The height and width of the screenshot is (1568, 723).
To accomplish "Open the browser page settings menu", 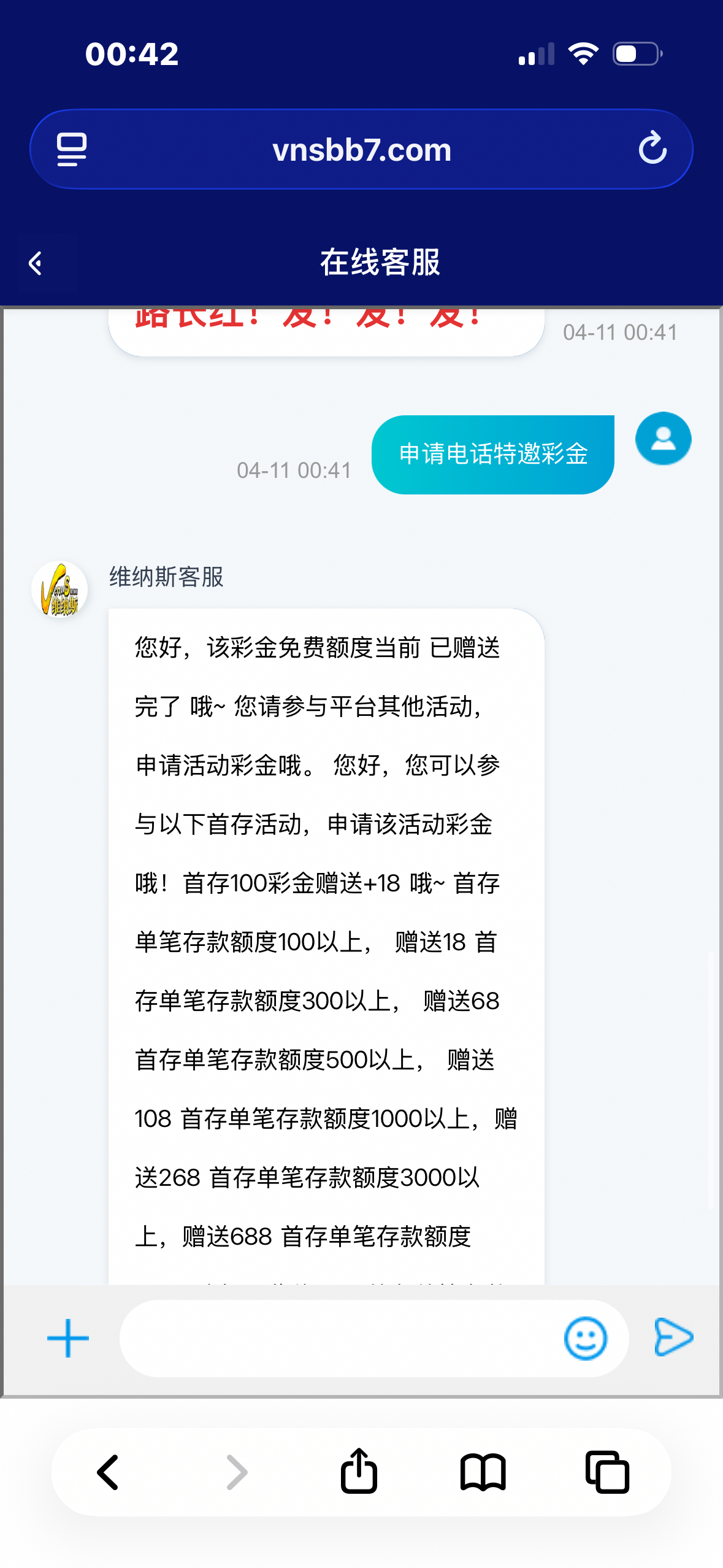I will (x=72, y=149).
